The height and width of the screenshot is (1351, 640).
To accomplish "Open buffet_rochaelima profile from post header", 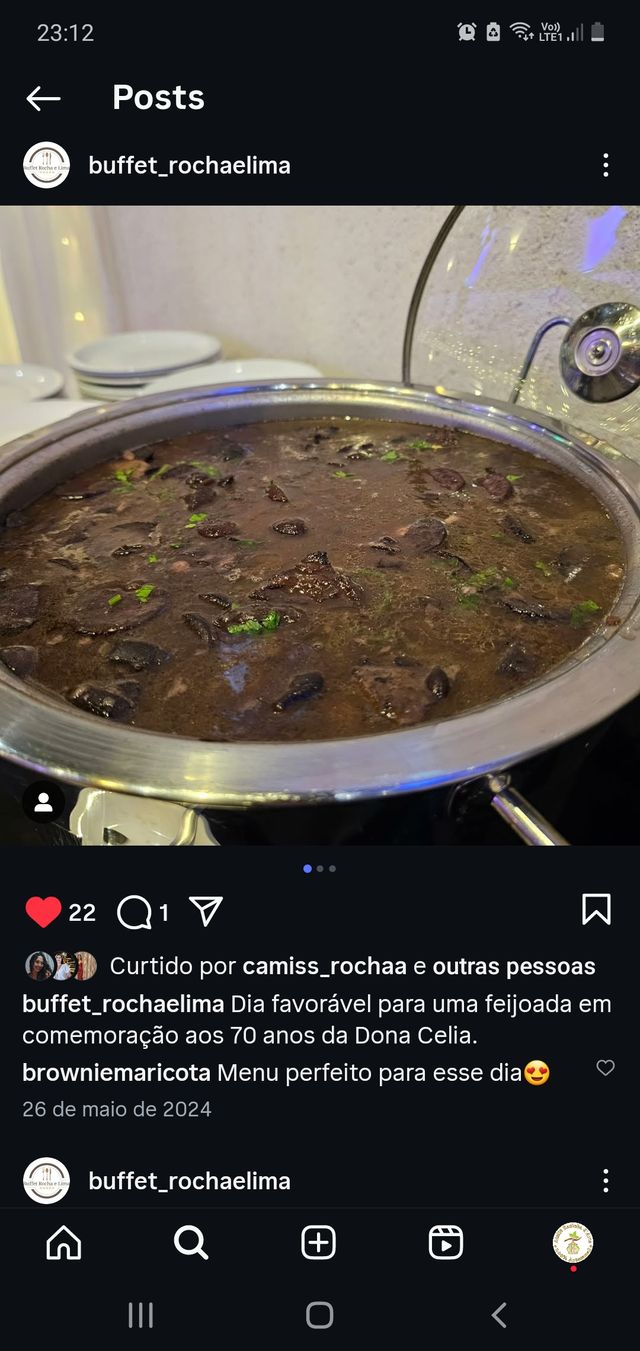I will point(189,165).
